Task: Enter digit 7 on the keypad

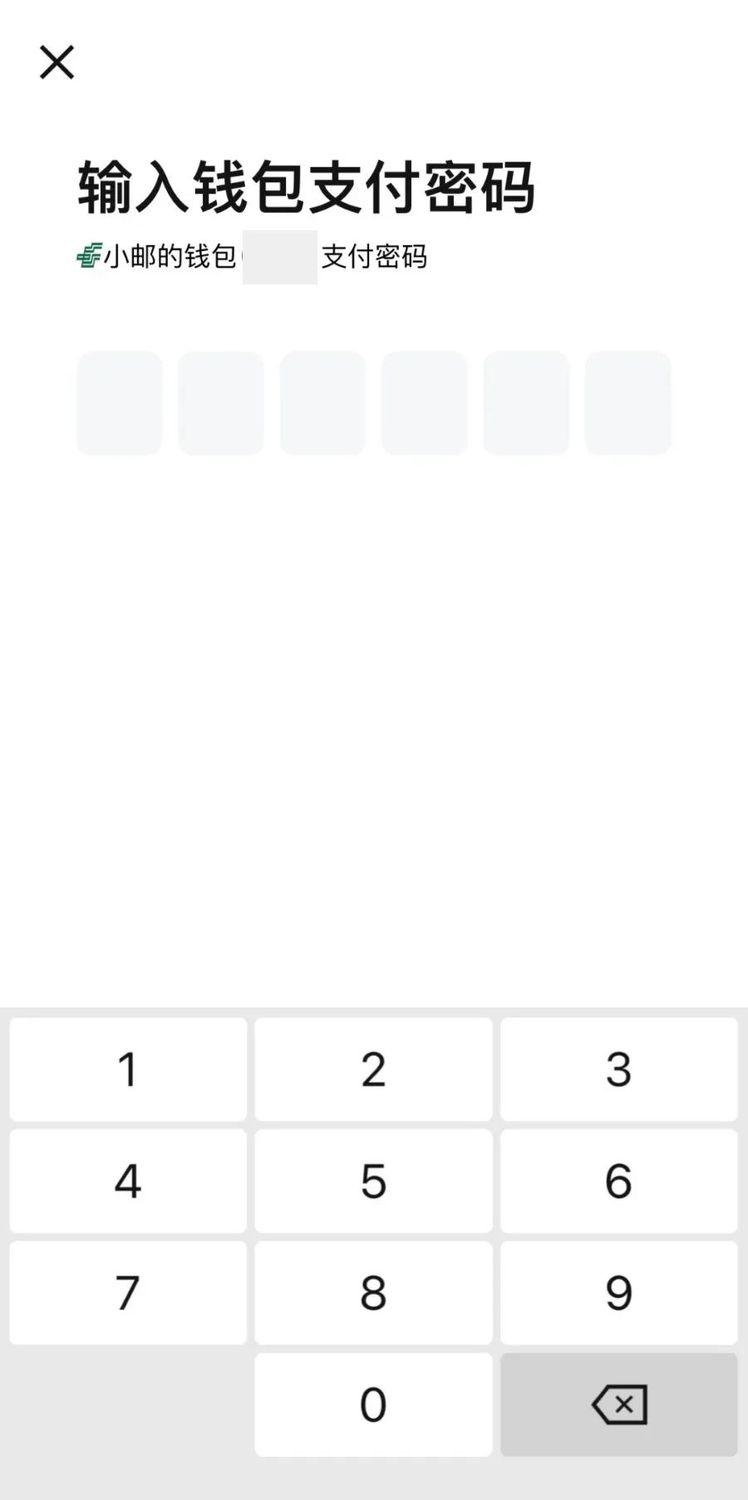Action: 128,1293
